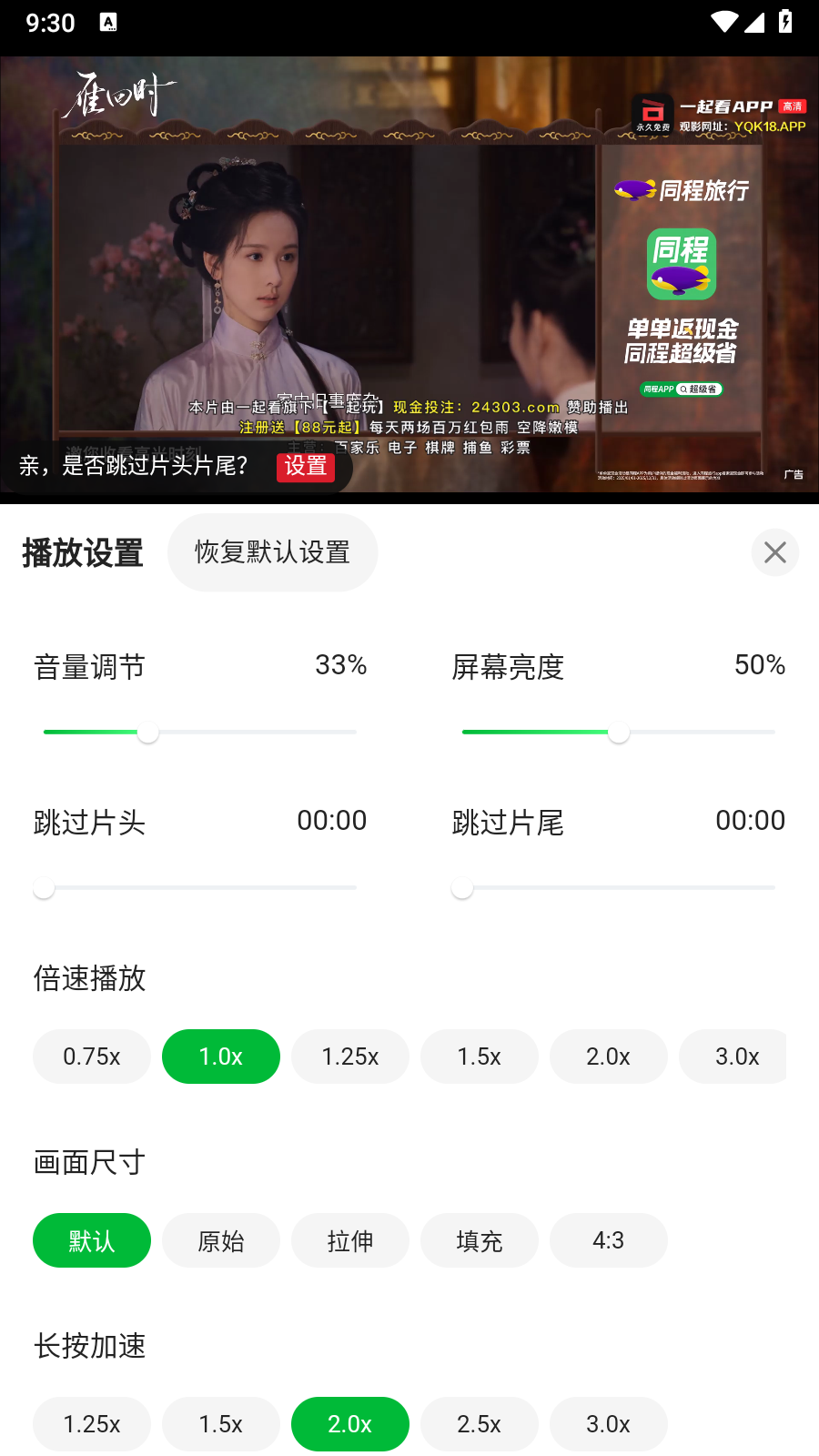This screenshot has height=1456, width=819.
Task: Tap the 一起看APP logo in the video corner
Action: click(x=652, y=113)
